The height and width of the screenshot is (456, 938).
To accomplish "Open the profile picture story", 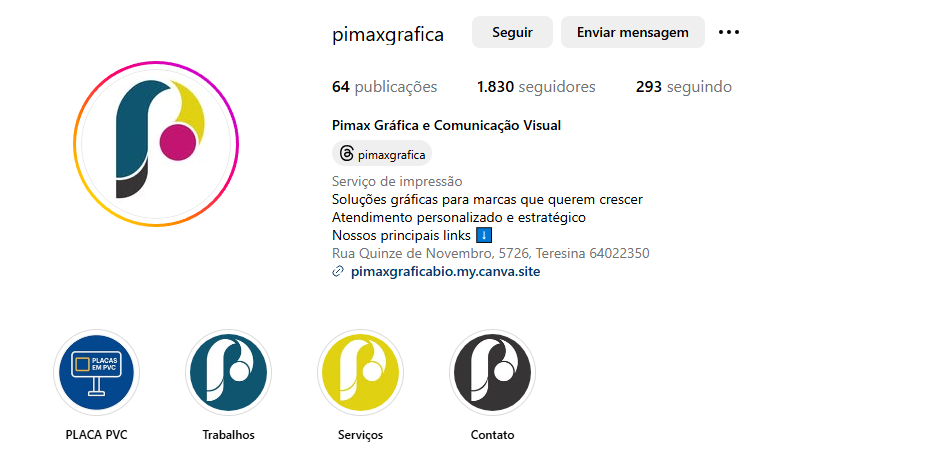I will pos(159,144).
